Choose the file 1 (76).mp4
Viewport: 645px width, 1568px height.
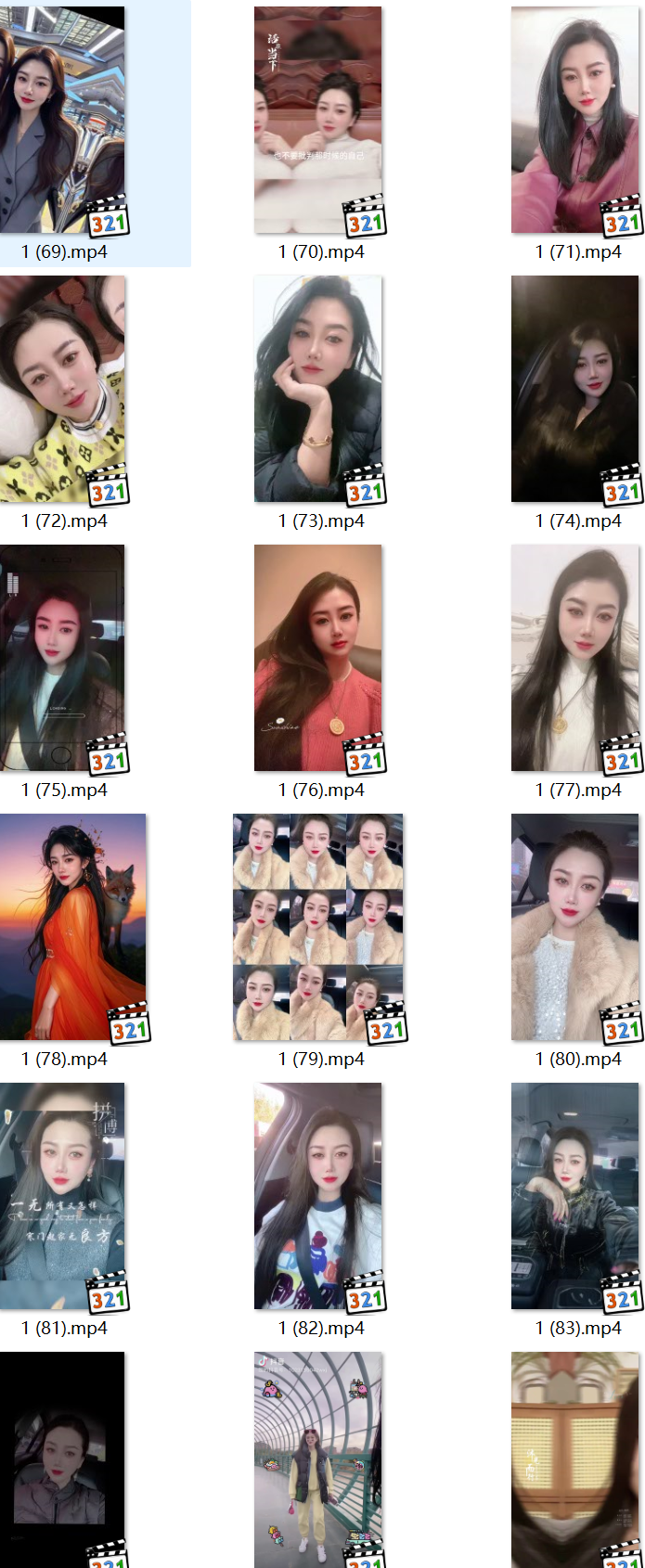[318, 659]
